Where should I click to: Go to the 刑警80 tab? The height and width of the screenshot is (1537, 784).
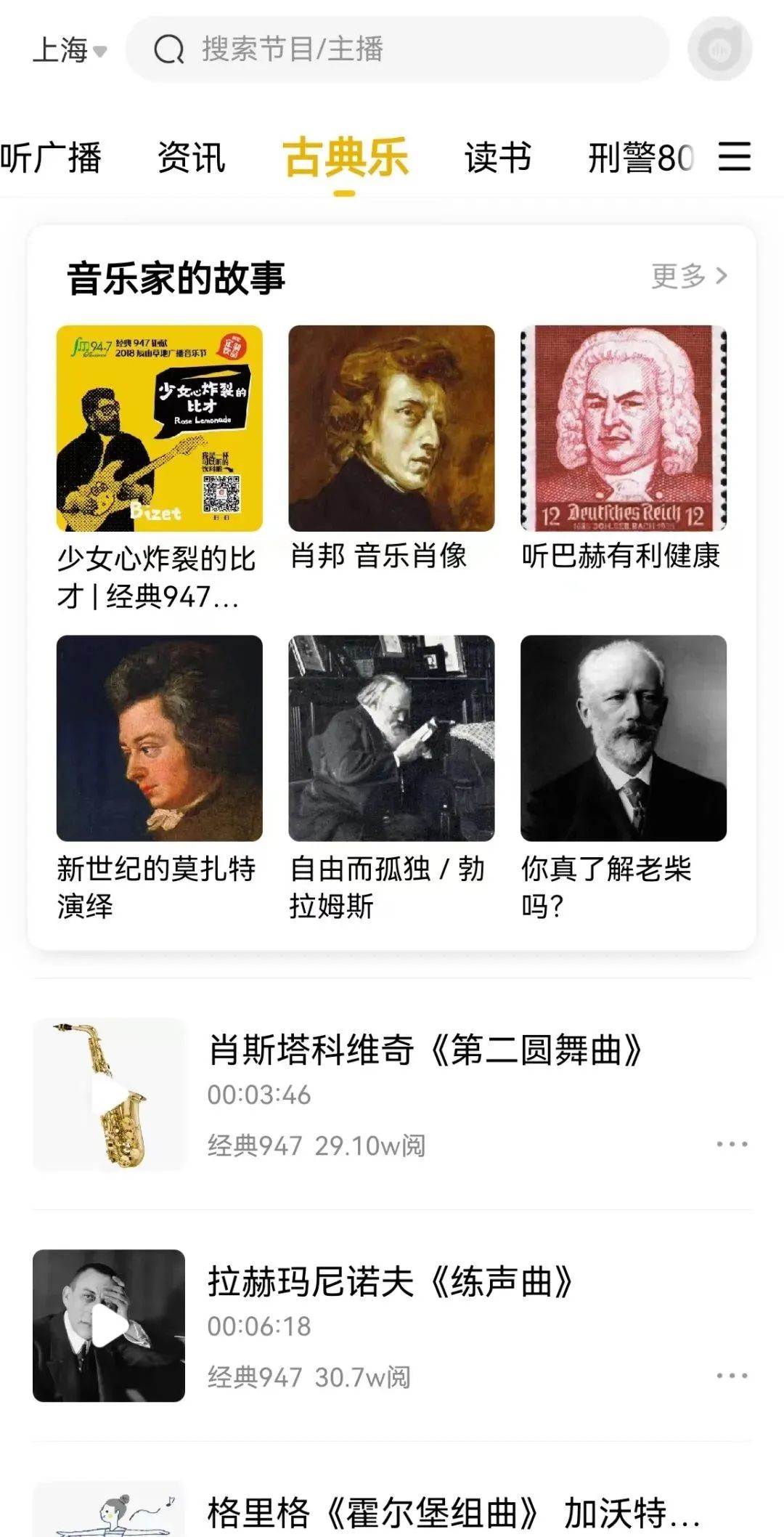point(640,158)
